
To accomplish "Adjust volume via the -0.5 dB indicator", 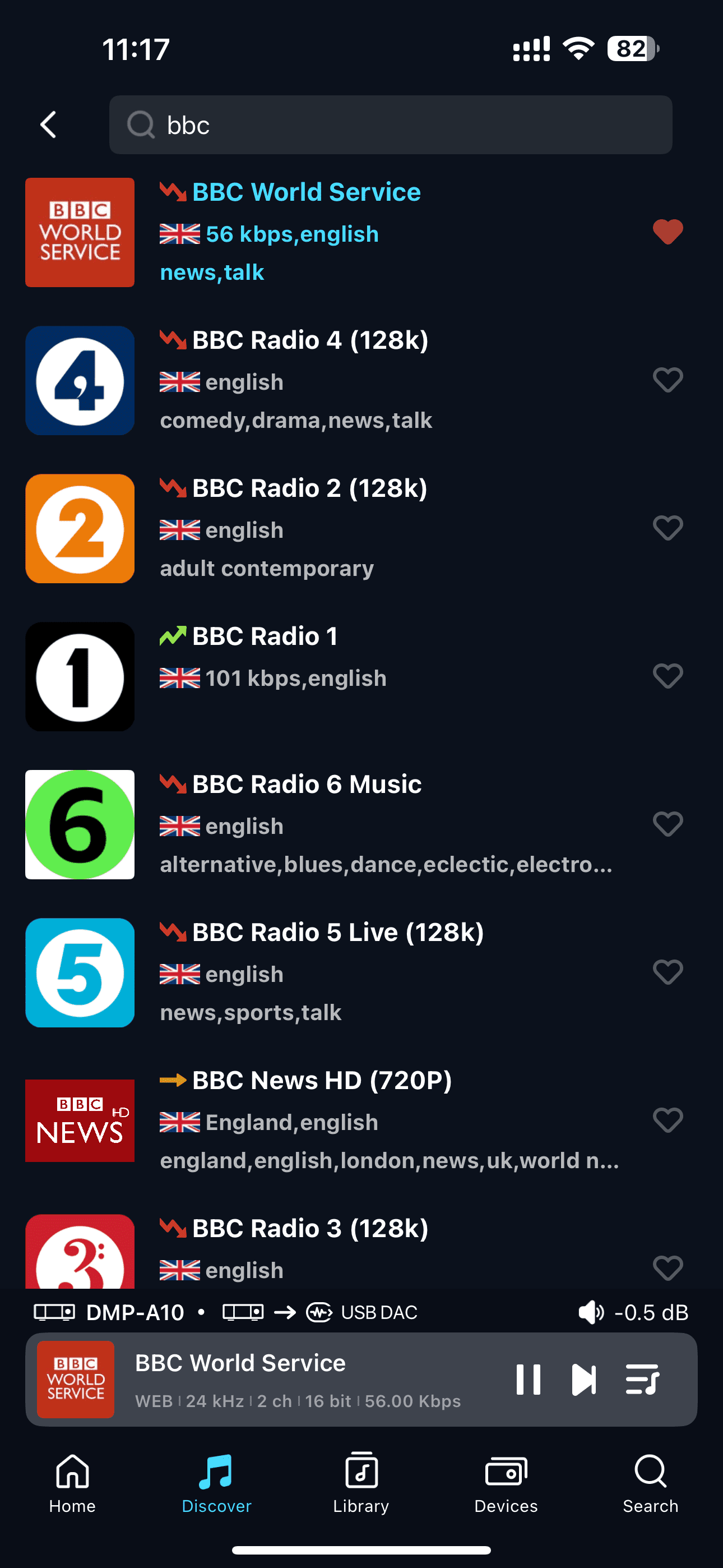I will click(633, 1312).
